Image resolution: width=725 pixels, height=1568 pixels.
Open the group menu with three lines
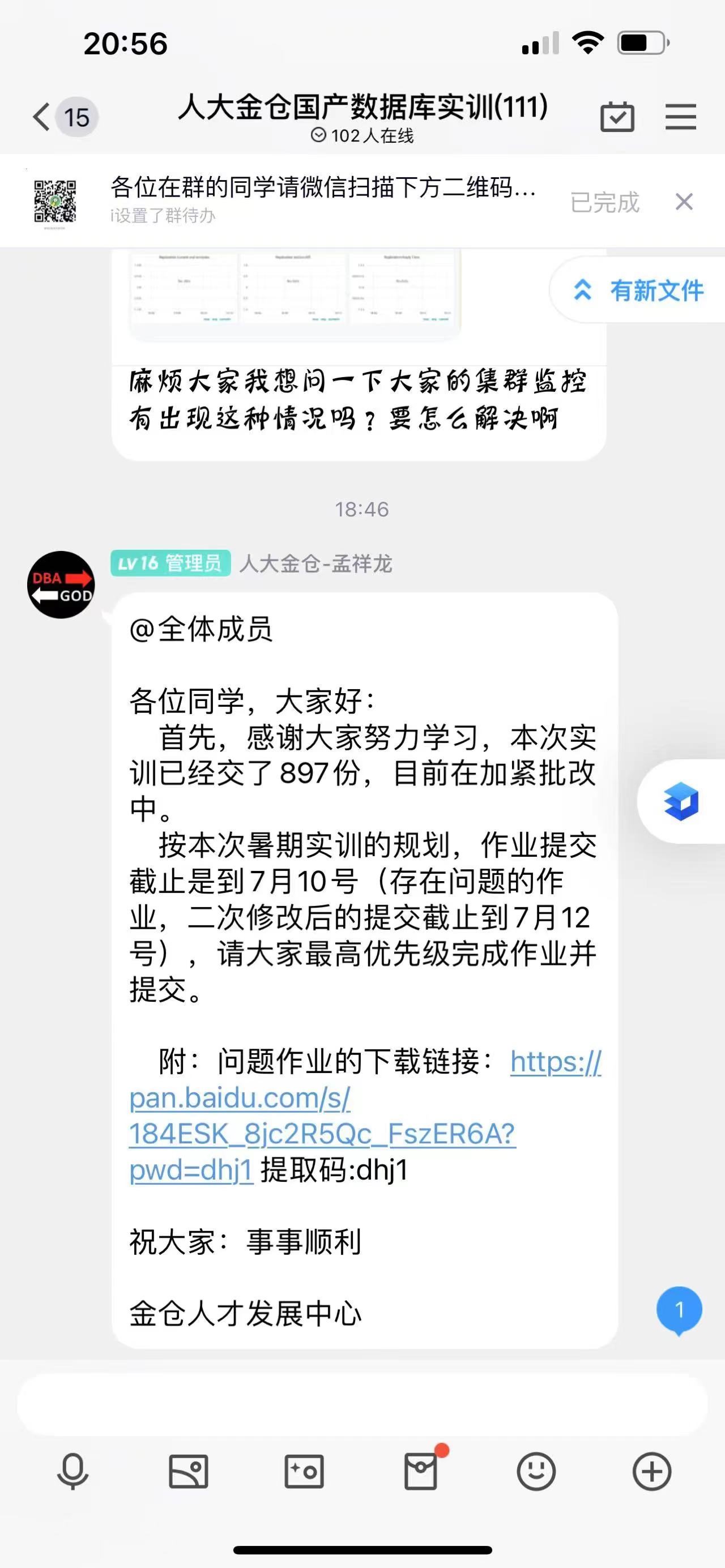click(x=680, y=117)
